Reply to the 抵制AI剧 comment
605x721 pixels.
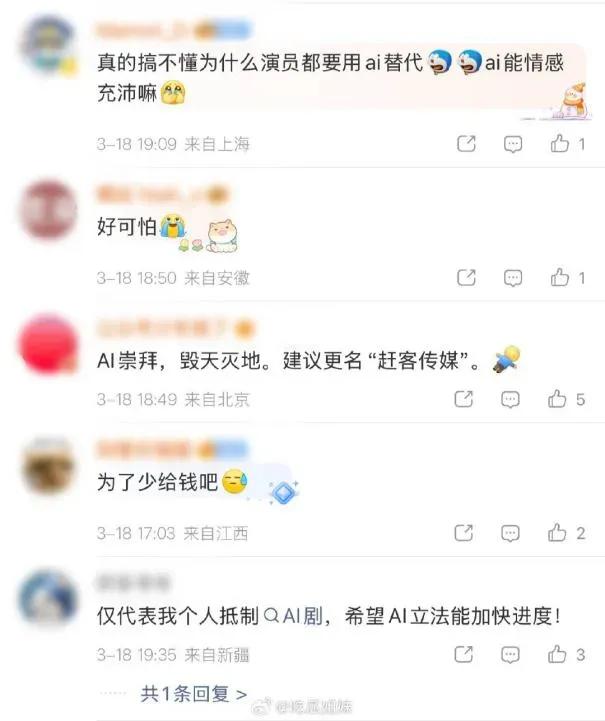(512, 655)
